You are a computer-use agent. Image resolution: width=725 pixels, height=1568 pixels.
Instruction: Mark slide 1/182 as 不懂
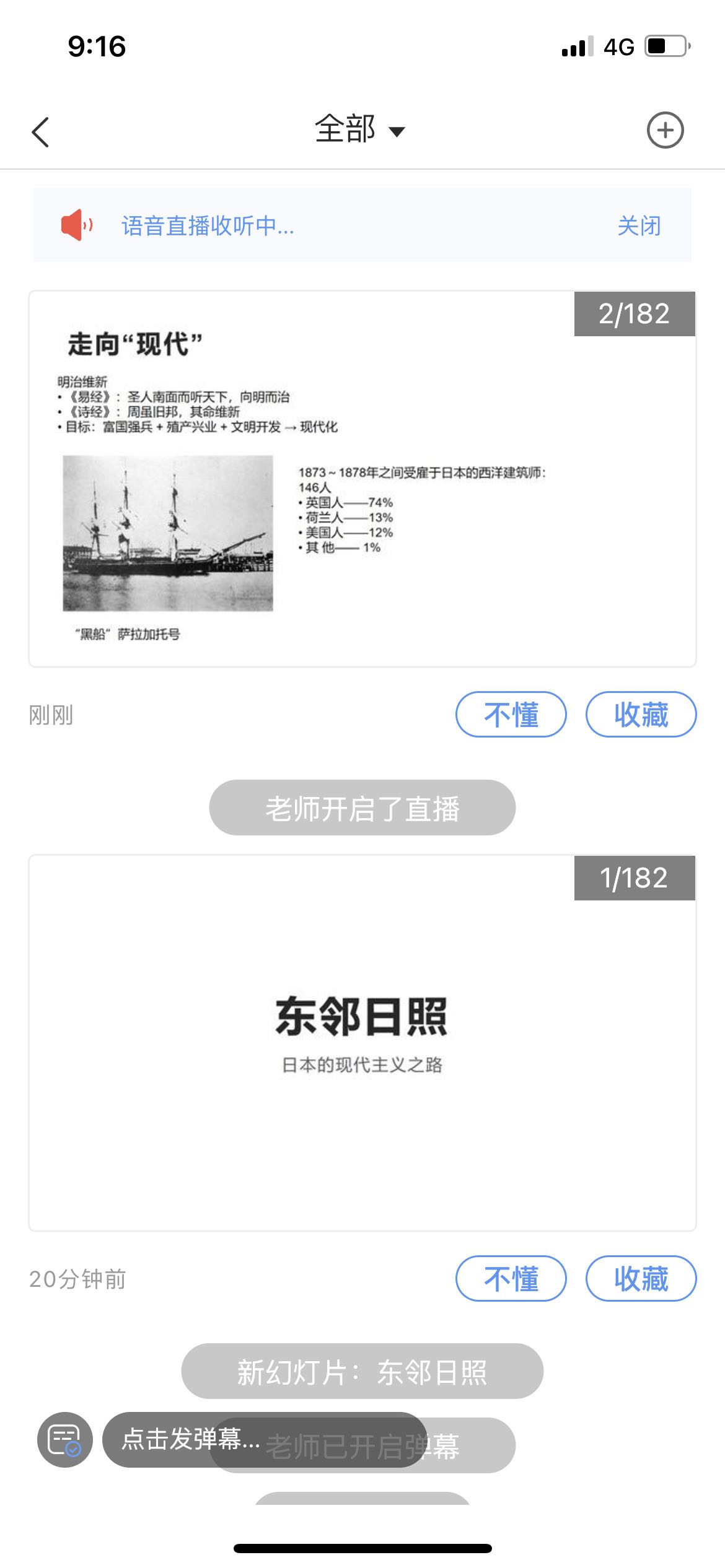click(x=511, y=1279)
